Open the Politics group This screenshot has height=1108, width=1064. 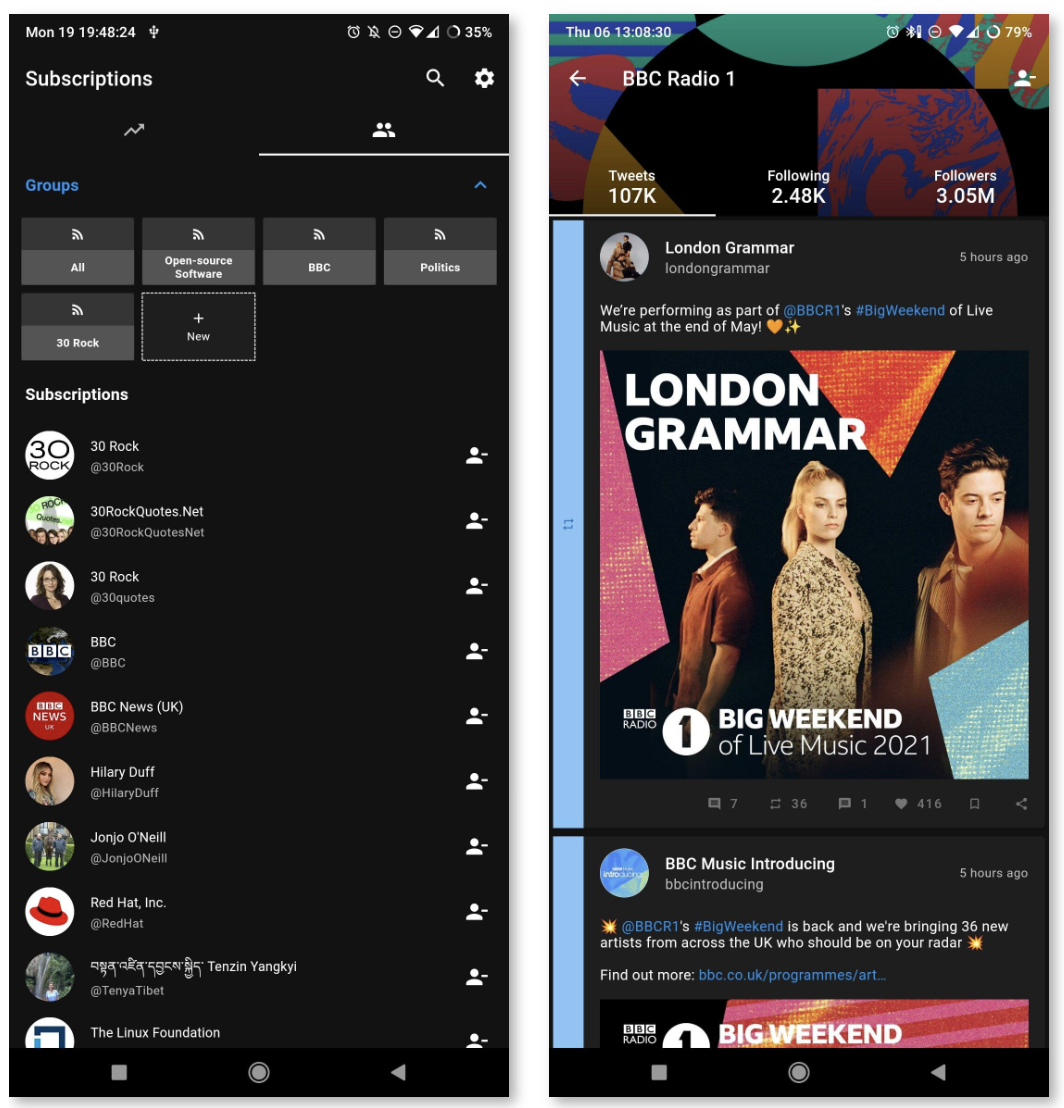[x=440, y=251]
